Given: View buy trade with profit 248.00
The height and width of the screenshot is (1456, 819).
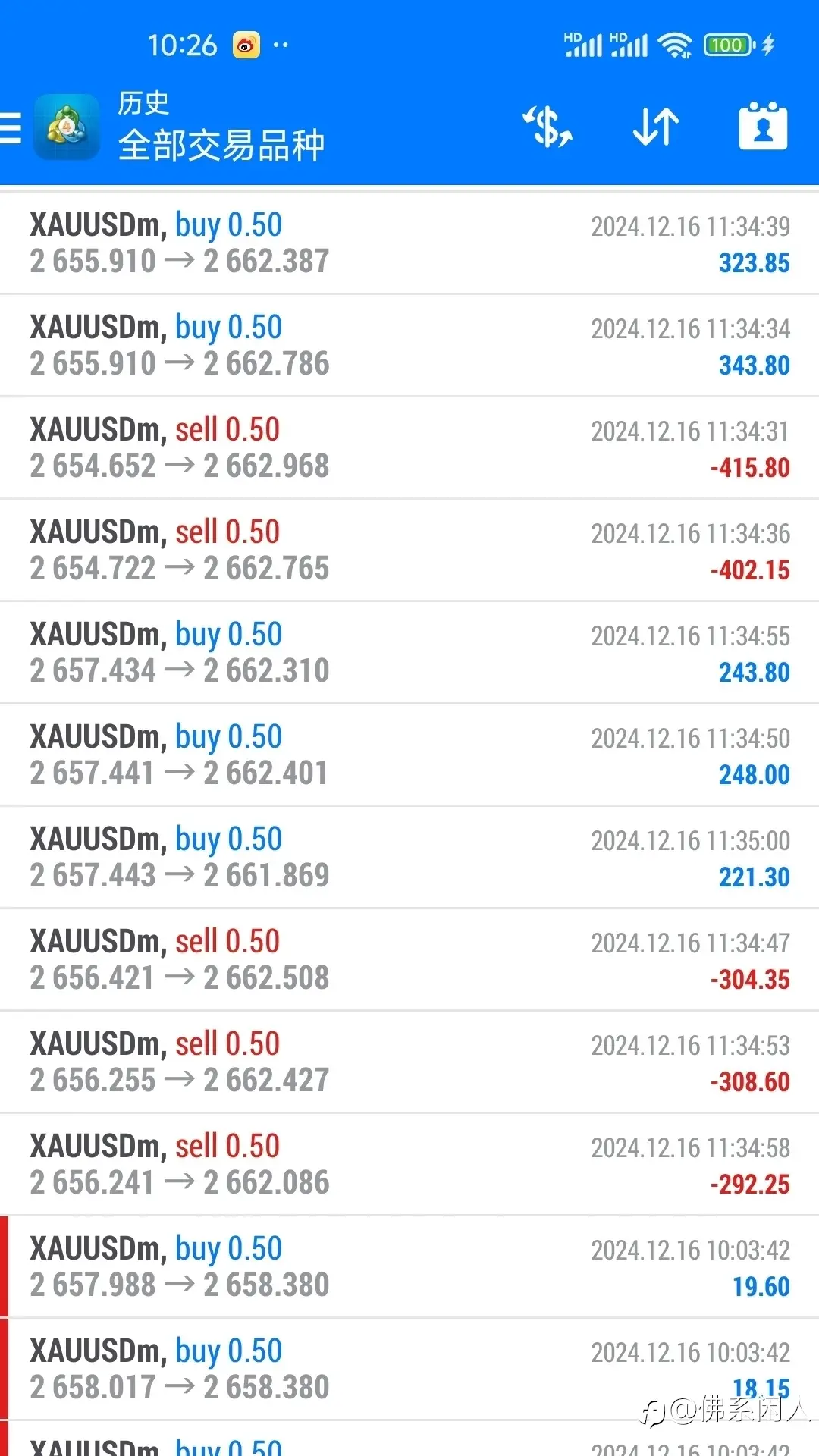Looking at the screenshot, I should [409, 755].
